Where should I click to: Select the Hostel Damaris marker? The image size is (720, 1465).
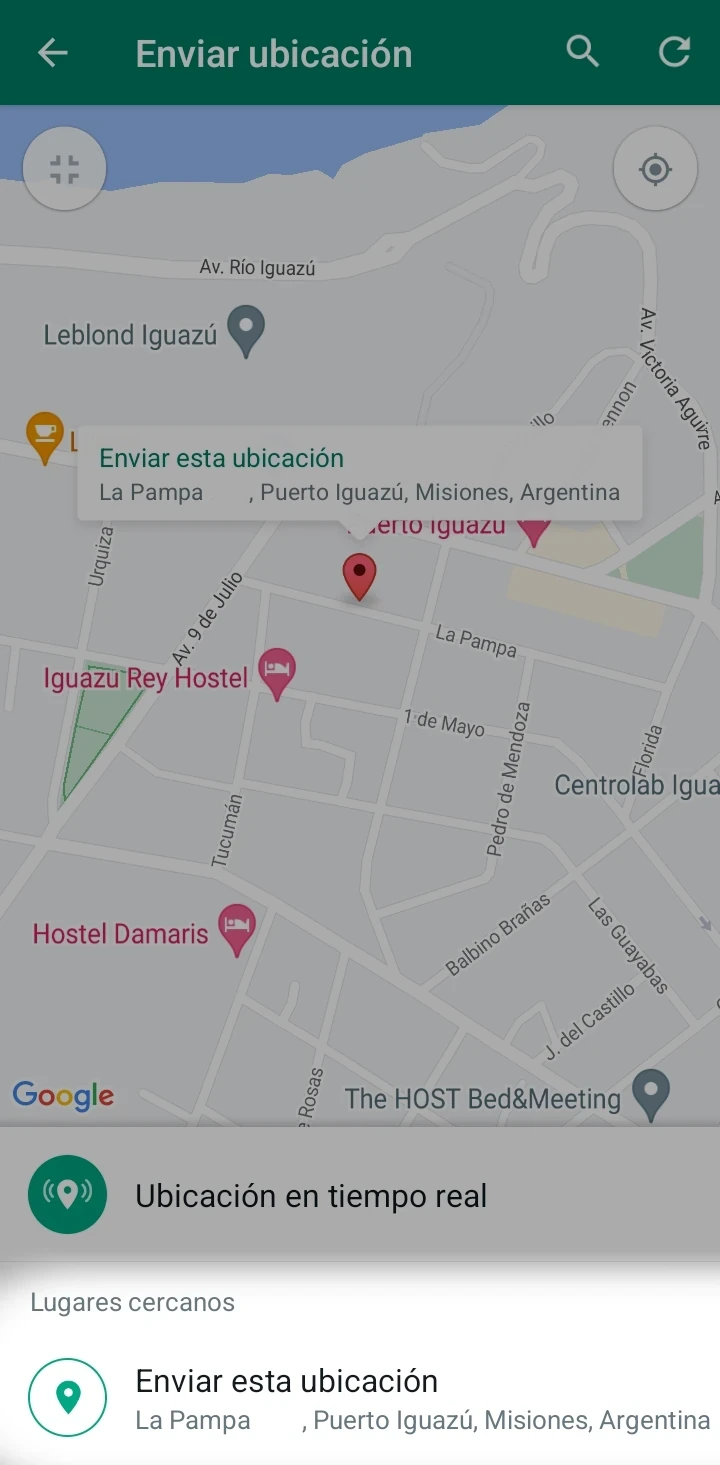(x=237, y=929)
